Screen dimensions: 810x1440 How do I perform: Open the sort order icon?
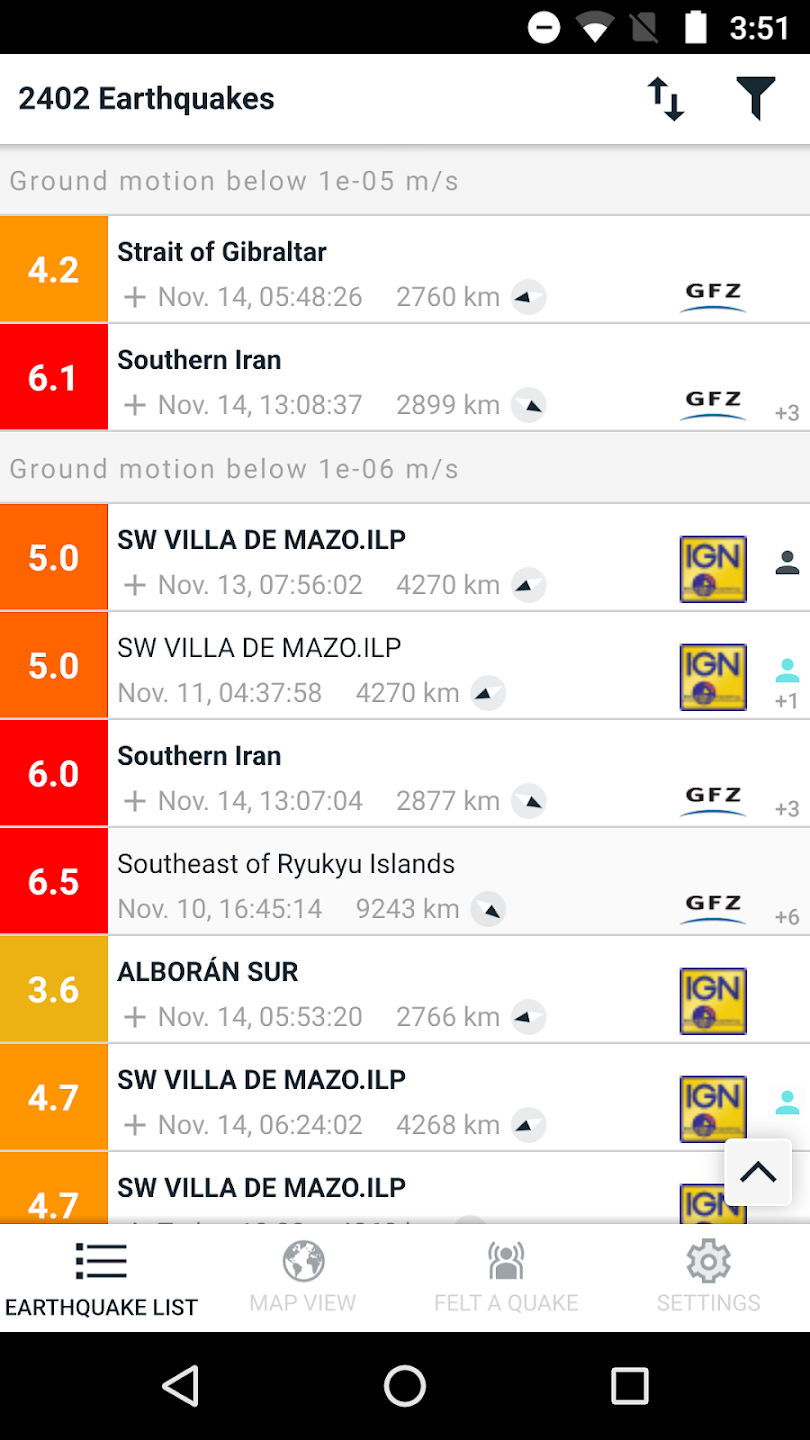[665, 99]
